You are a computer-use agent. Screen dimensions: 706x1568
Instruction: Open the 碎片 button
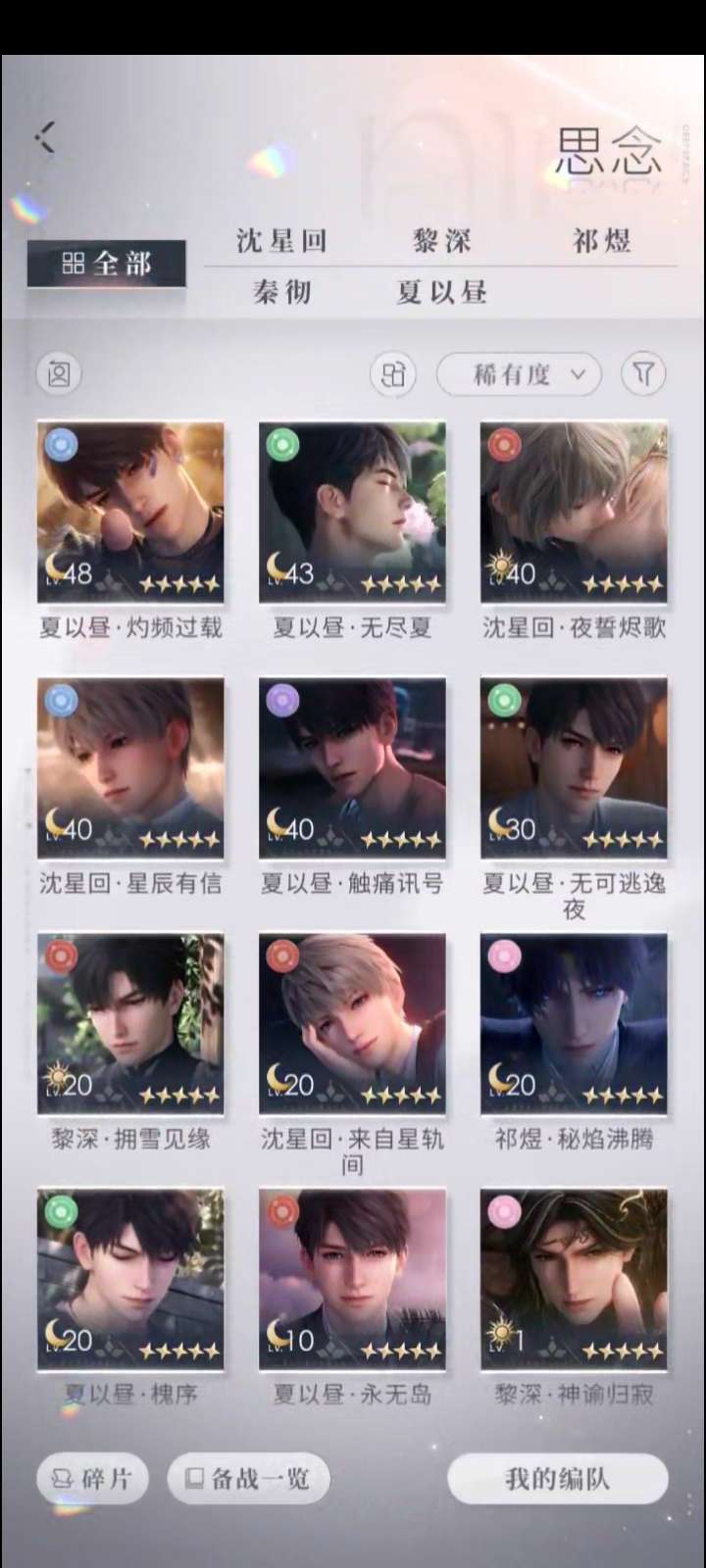pyautogui.click(x=92, y=1478)
